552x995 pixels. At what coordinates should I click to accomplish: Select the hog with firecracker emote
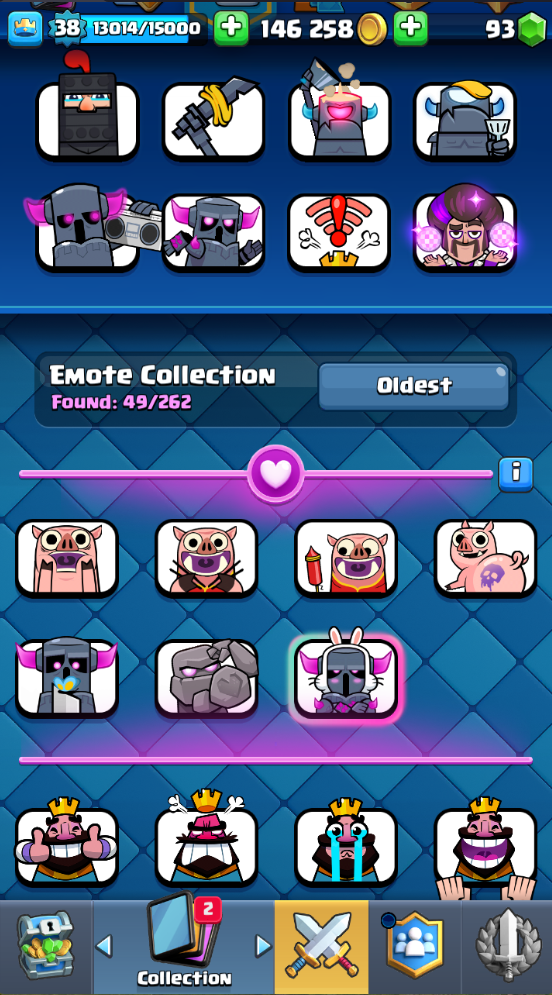pos(346,558)
